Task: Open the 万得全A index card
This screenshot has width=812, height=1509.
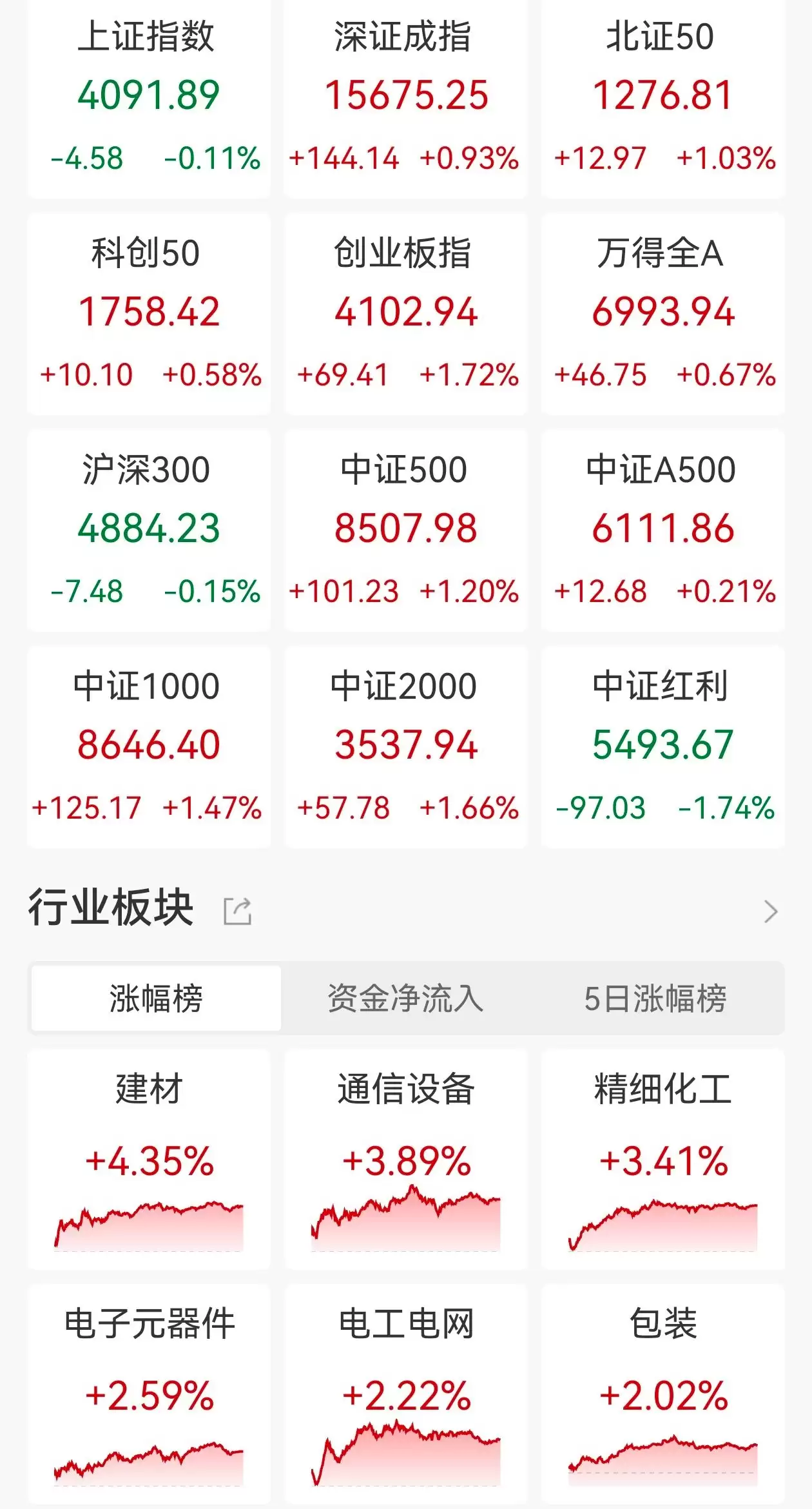Action: click(663, 313)
